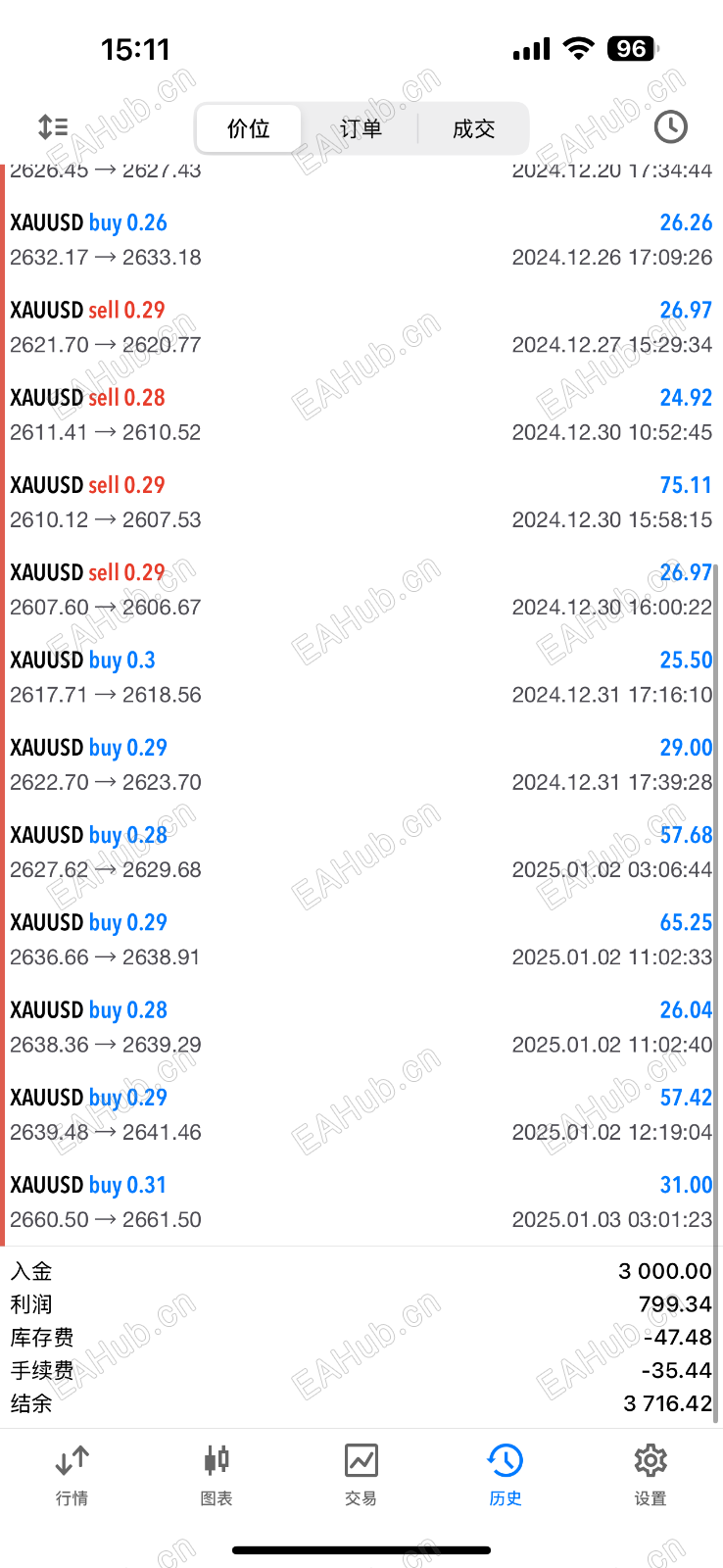Open the 设置 tab

pyautogui.click(x=650, y=1473)
